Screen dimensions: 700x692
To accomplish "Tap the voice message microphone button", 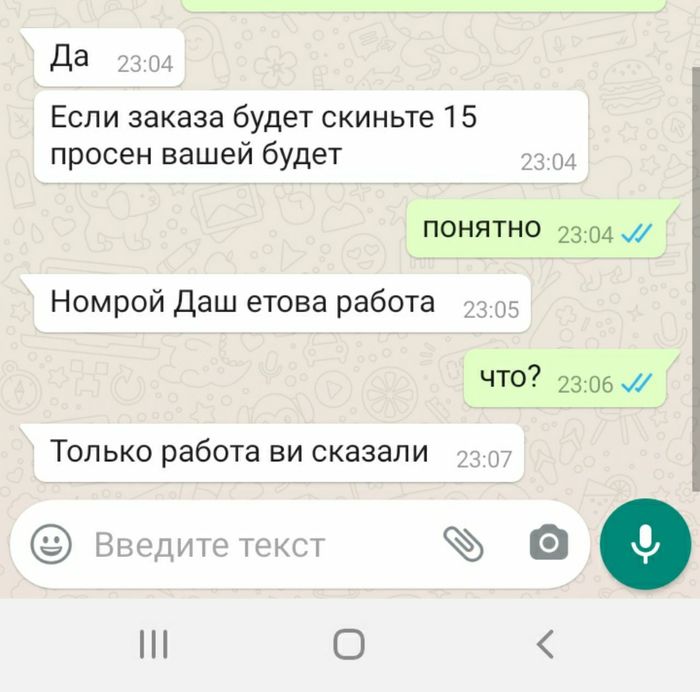I will tap(645, 544).
